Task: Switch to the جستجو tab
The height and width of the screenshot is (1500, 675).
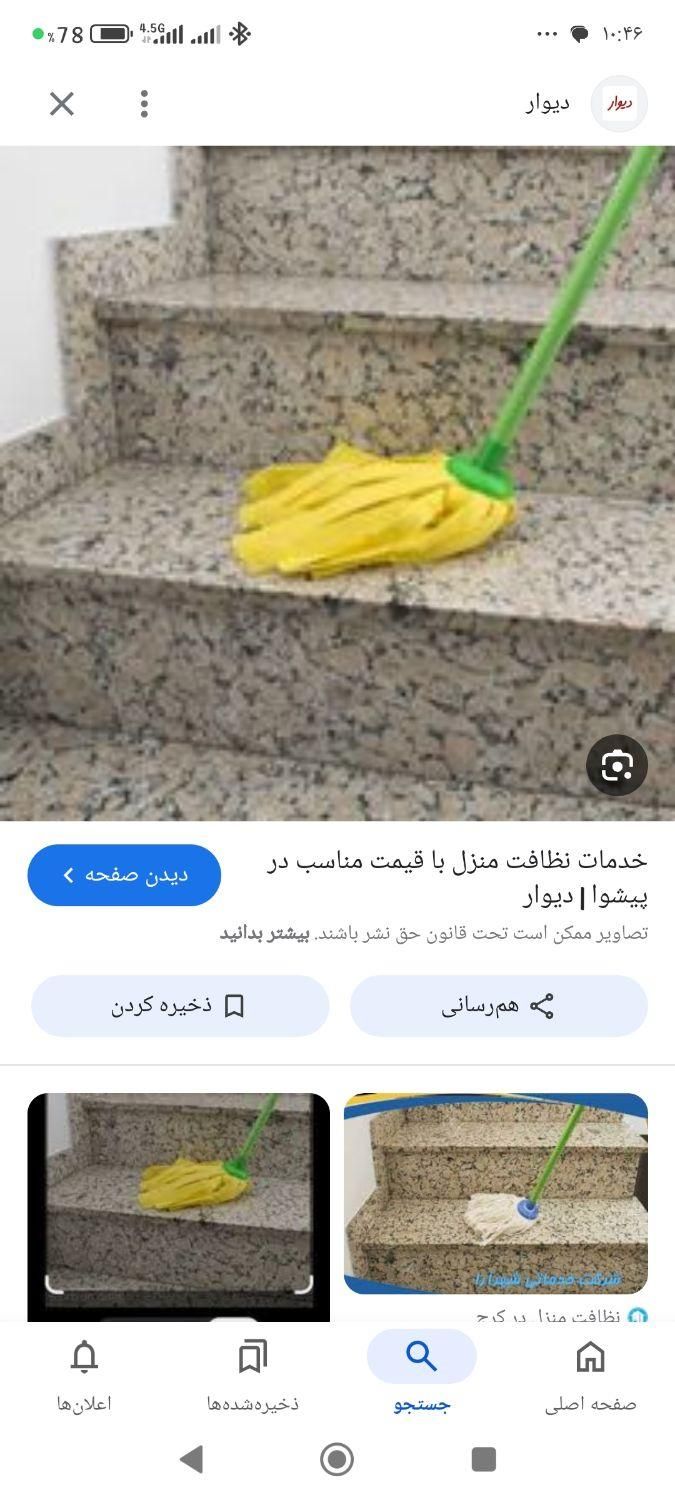Action: pyautogui.click(x=421, y=1376)
